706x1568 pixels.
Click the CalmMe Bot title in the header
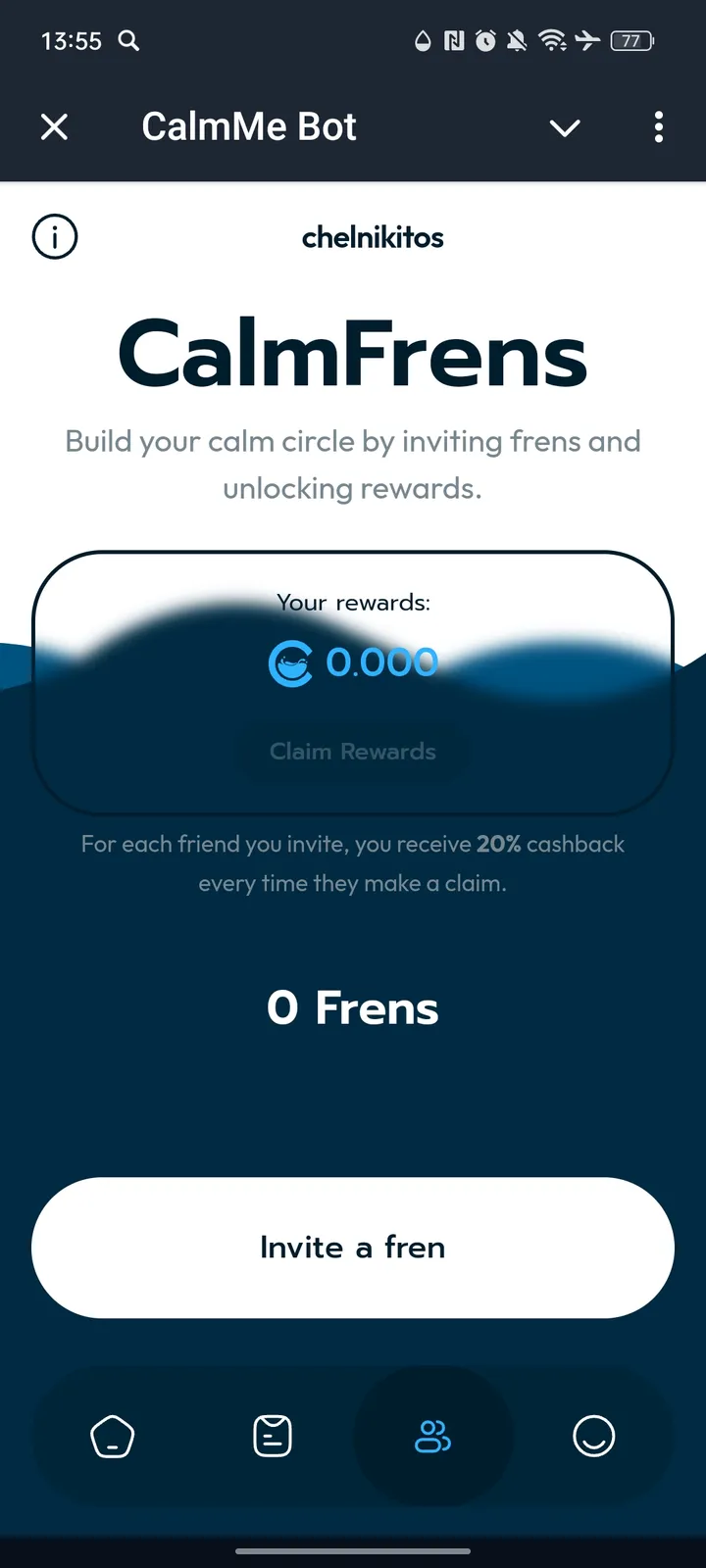click(x=248, y=126)
